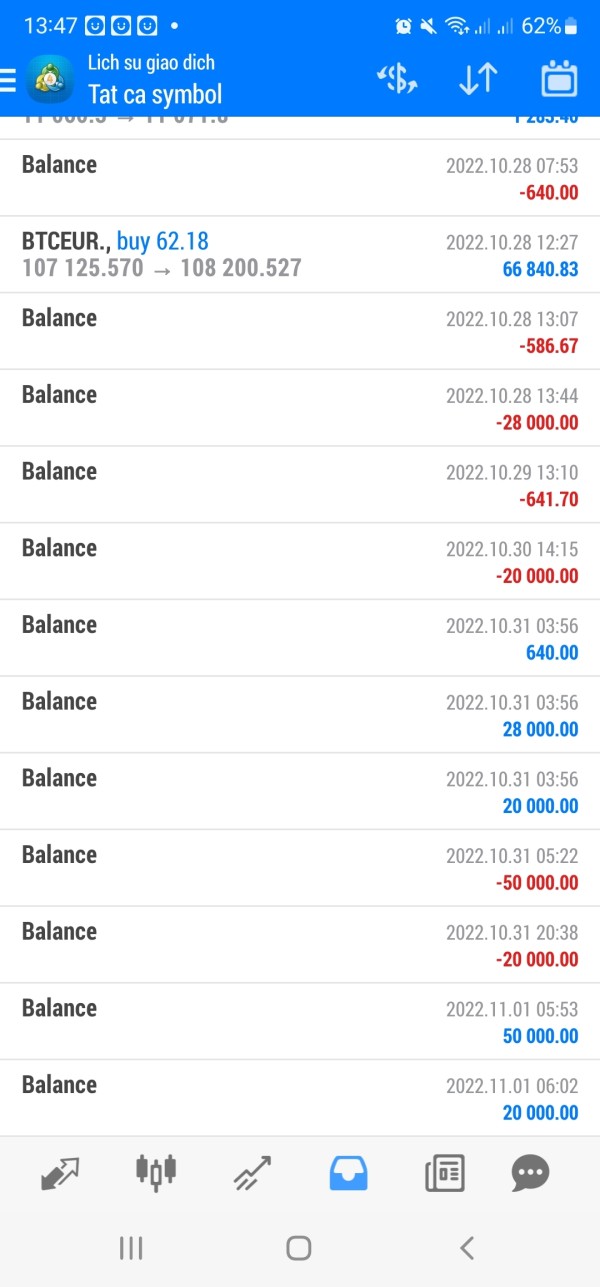This screenshot has width=600, height=1287.
Task: Open the Messages chat tab
Action: (530, 1172)
